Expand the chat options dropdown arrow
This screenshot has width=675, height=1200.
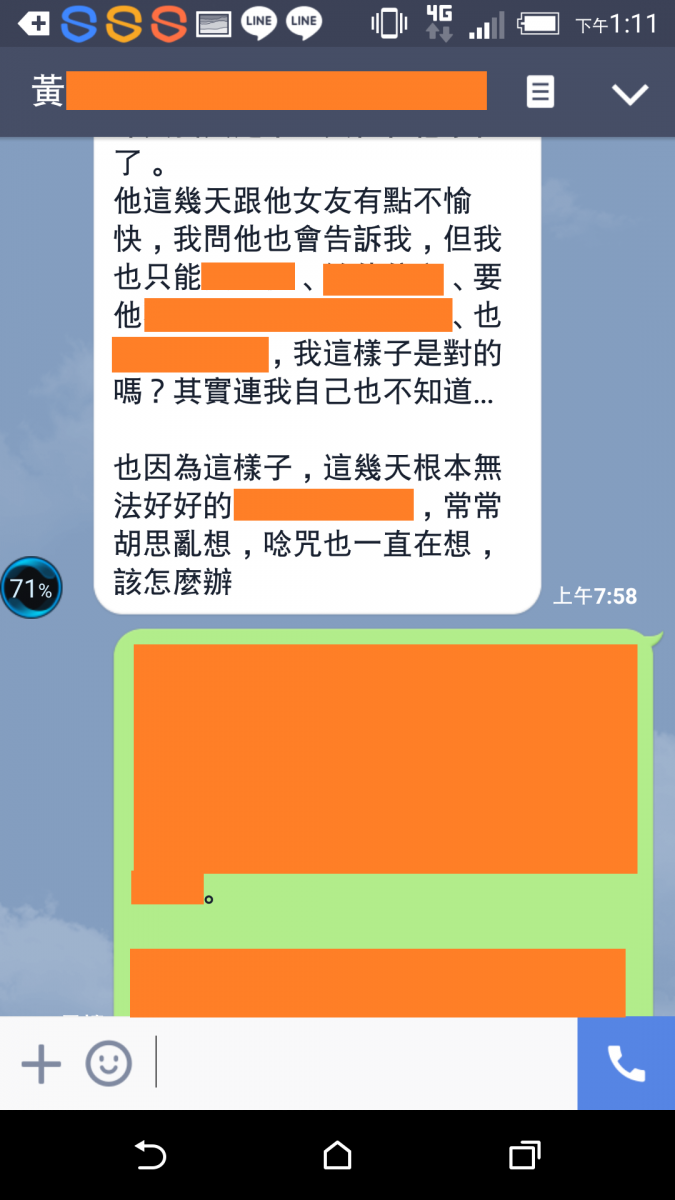[630, 94]
